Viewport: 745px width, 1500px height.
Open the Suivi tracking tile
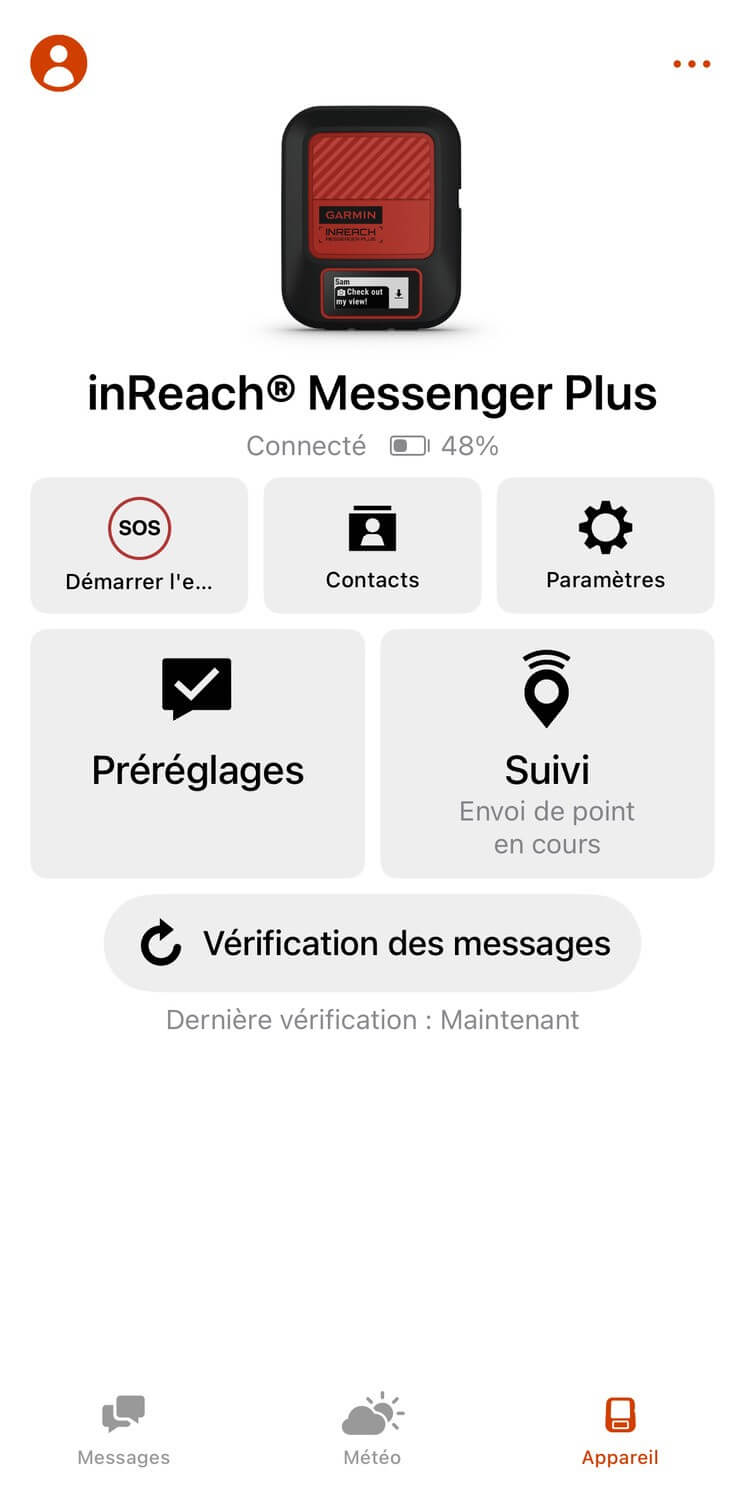point(547,753)
